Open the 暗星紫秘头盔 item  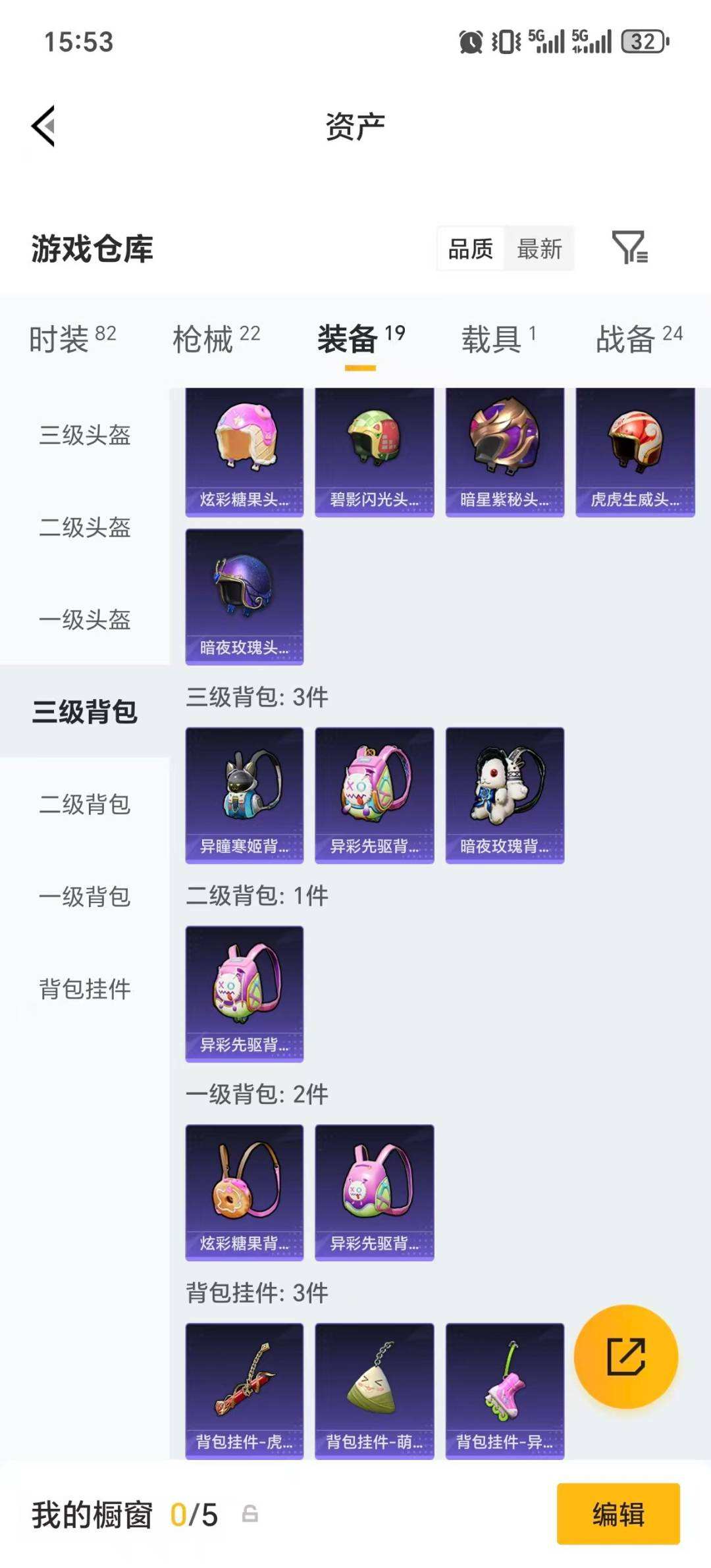click(x=504, y=452)
